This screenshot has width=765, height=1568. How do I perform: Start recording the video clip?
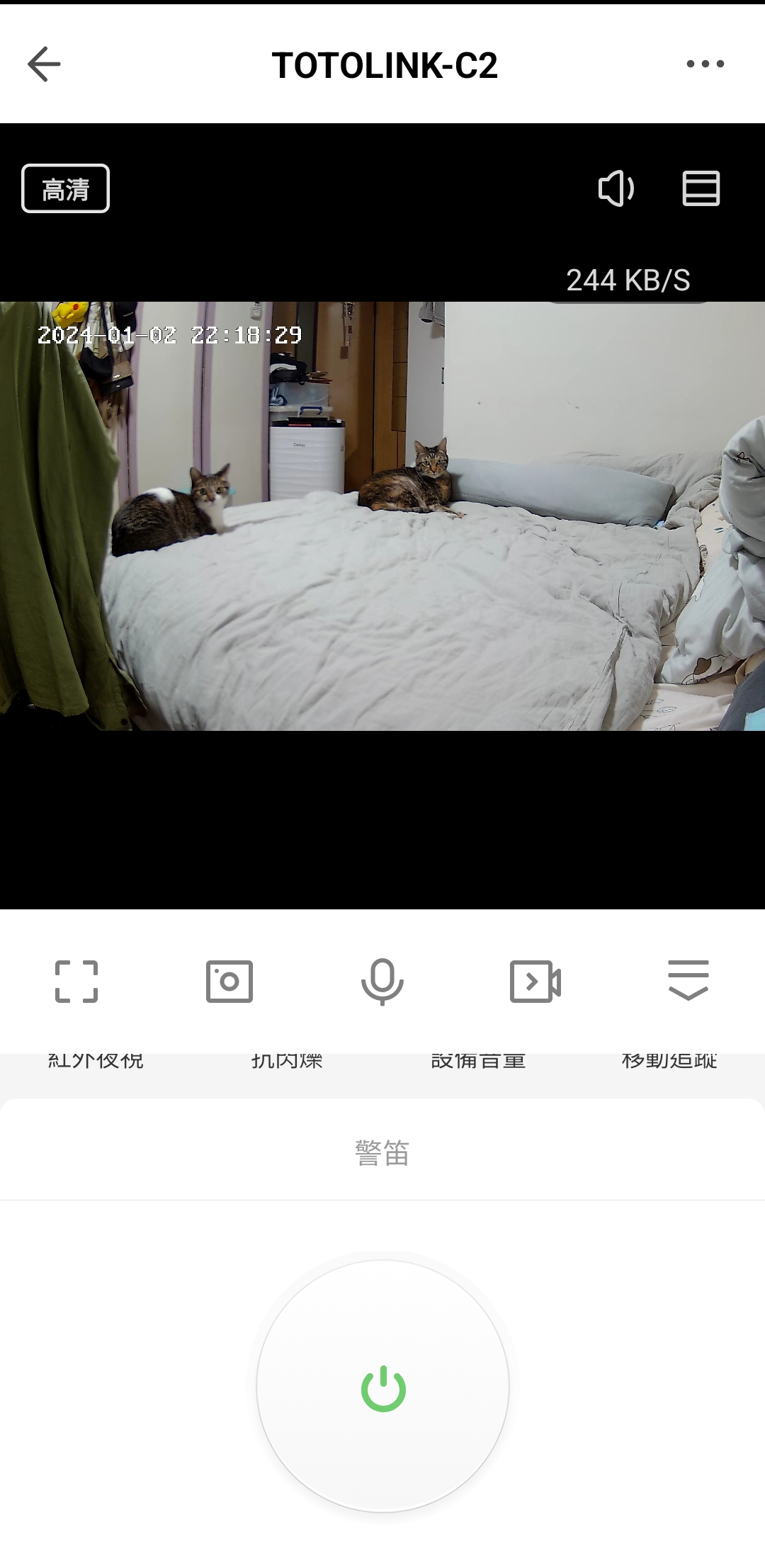coord(535,982)
